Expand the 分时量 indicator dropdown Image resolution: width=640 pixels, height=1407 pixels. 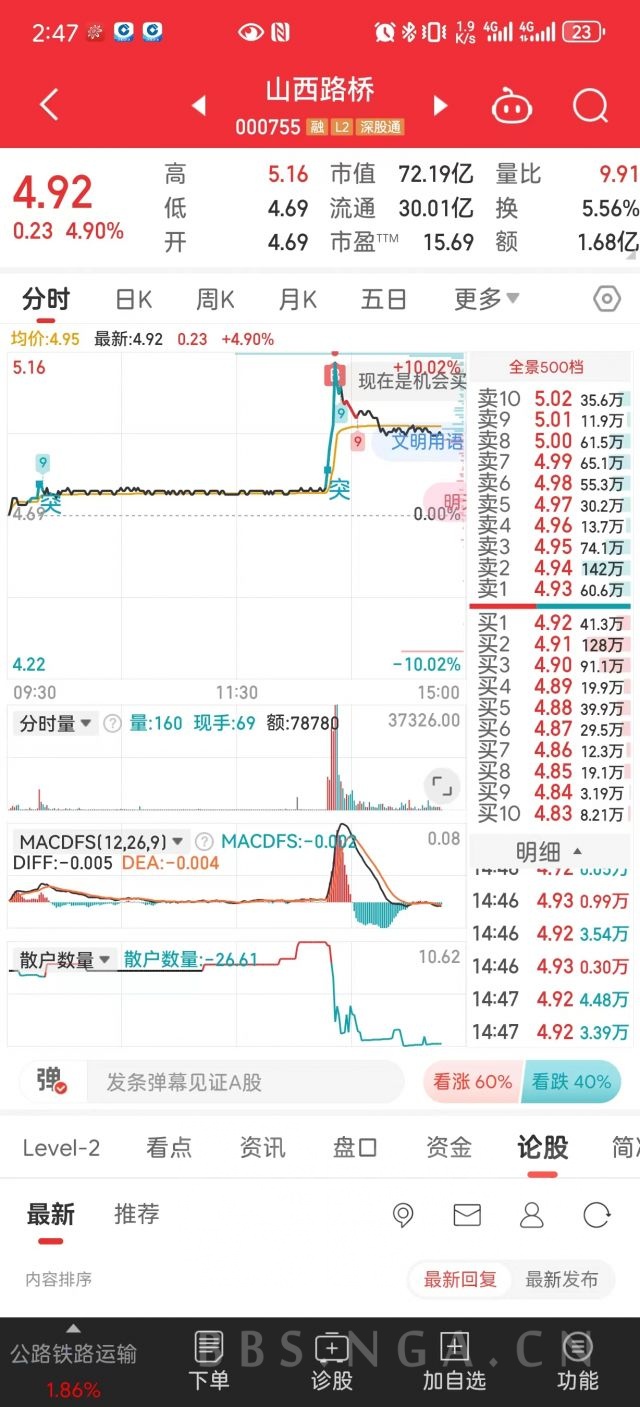click(55, 723)
